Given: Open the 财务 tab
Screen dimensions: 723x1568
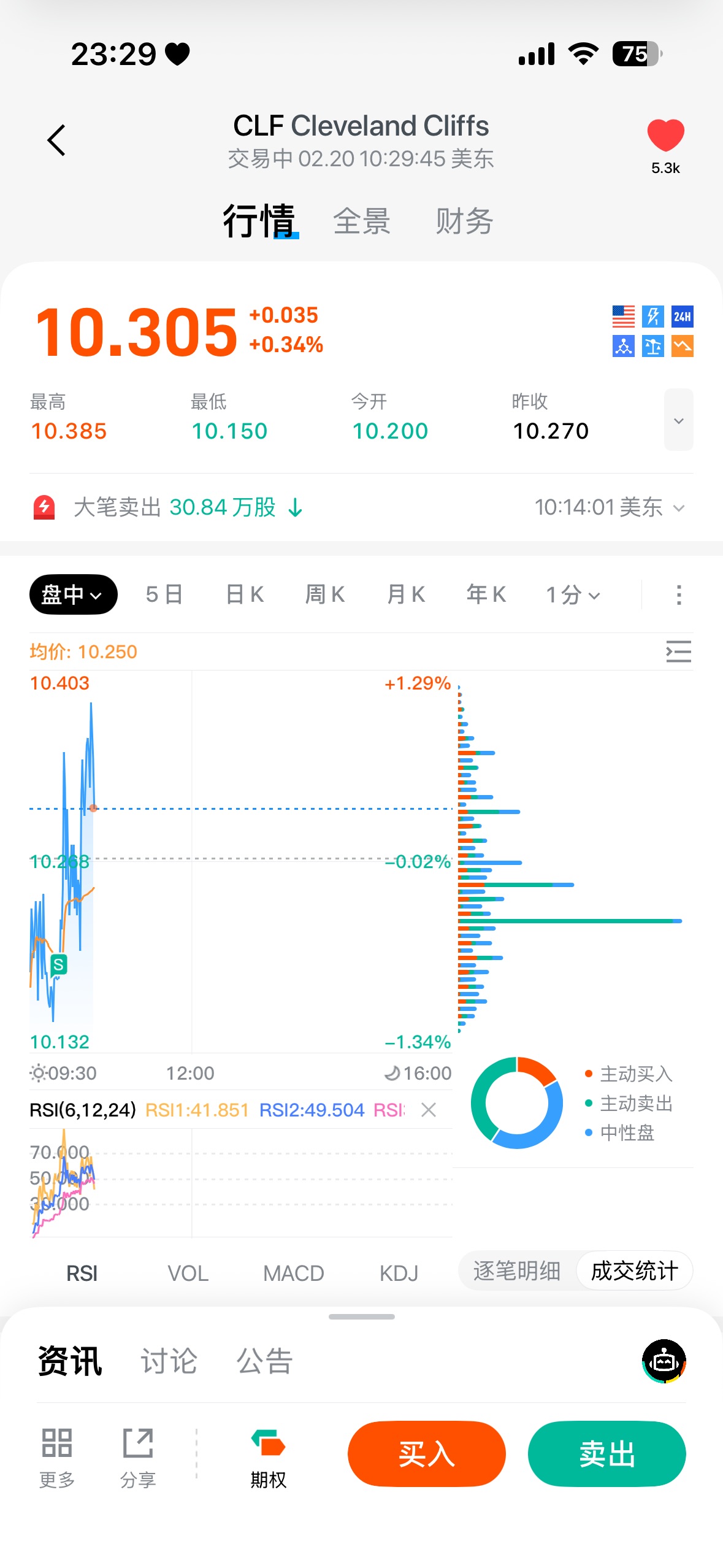Looking at the screenshot, I should (464, 221).
